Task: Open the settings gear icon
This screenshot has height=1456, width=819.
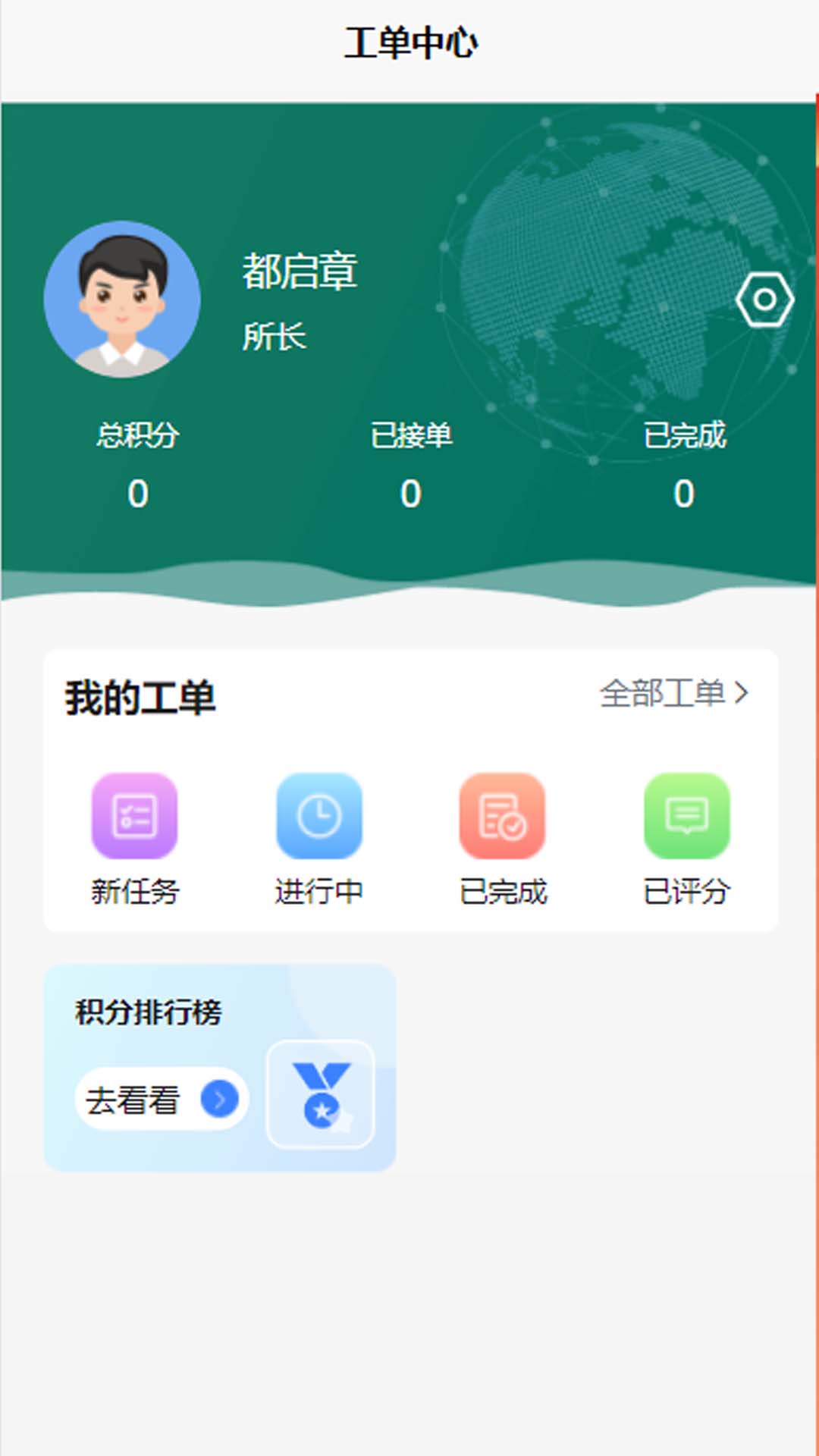Action: coord(765,300)
